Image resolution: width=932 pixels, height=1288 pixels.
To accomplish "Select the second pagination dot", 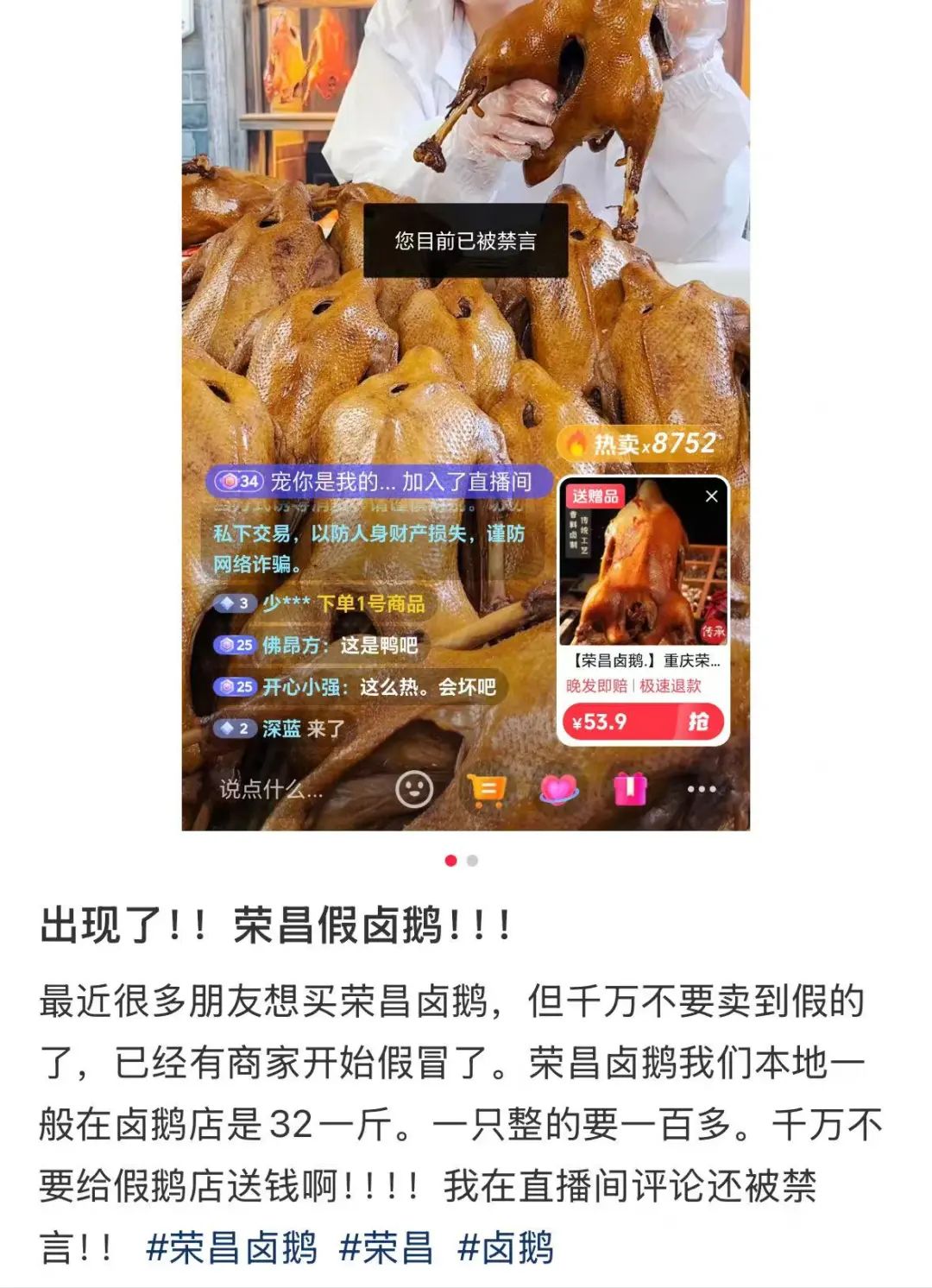I will [471, 861].
